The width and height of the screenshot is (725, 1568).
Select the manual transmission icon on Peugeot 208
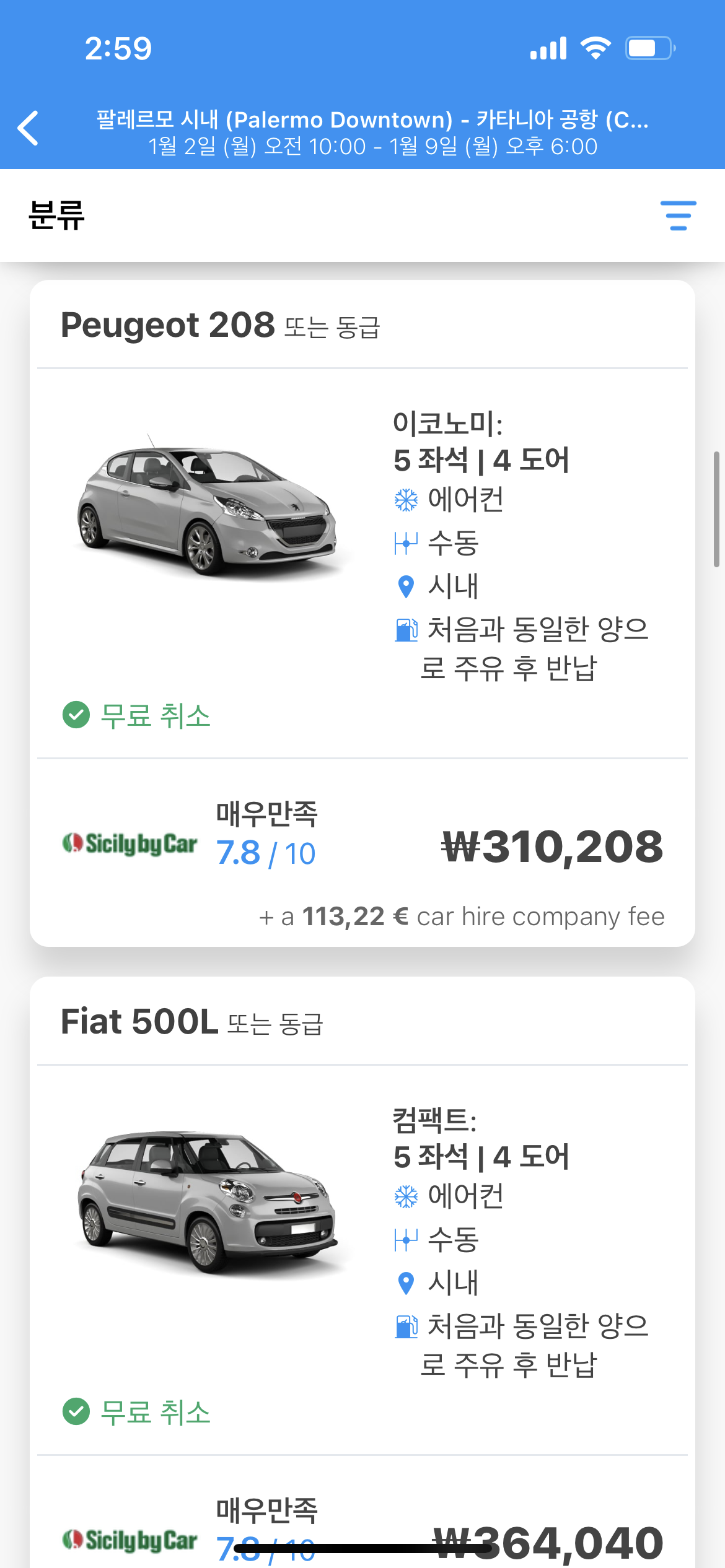406,542
